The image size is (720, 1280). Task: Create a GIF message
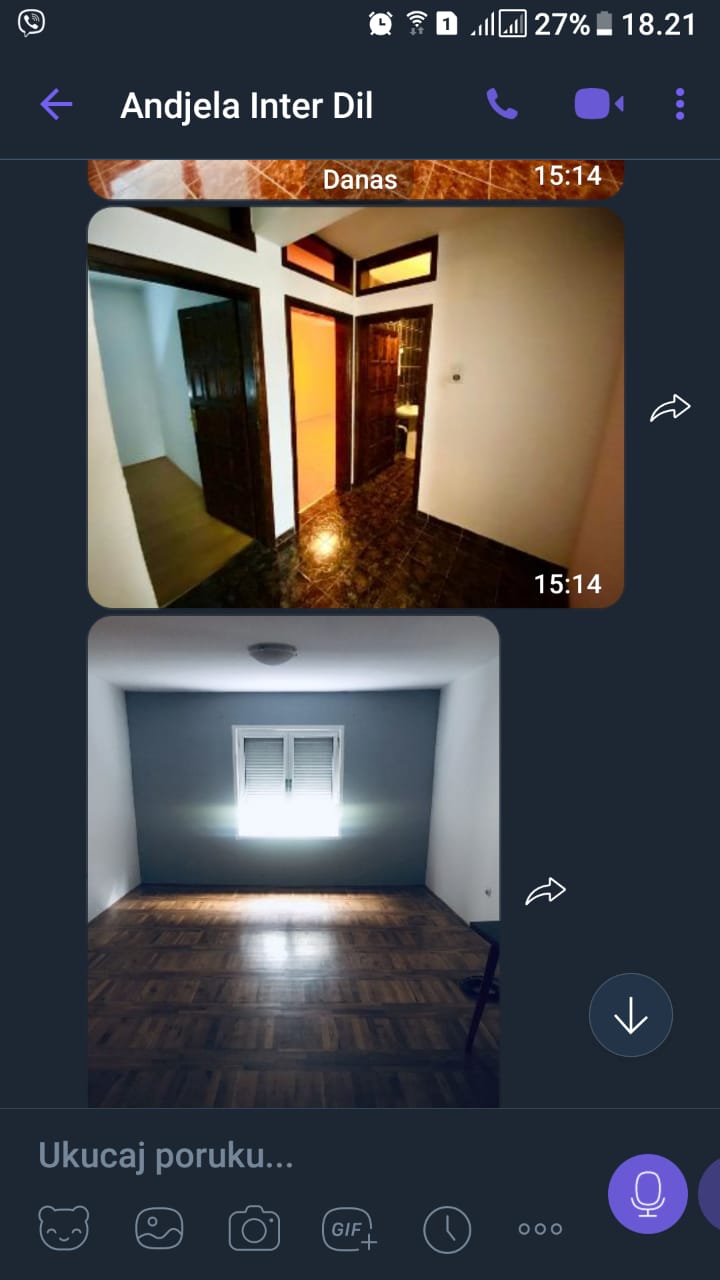pos(349,1228)
